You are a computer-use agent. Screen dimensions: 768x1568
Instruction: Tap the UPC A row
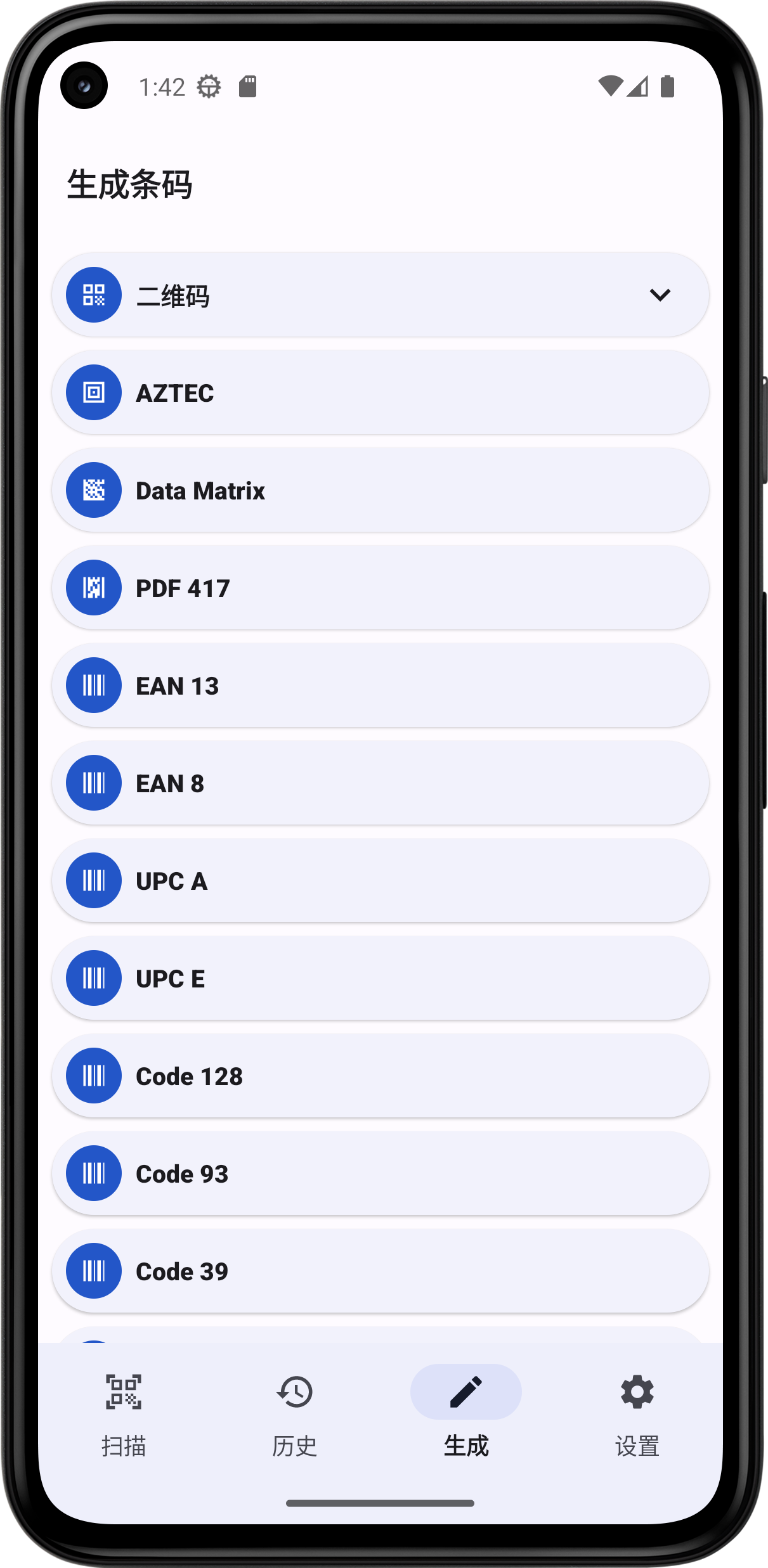tap(381, 881)
